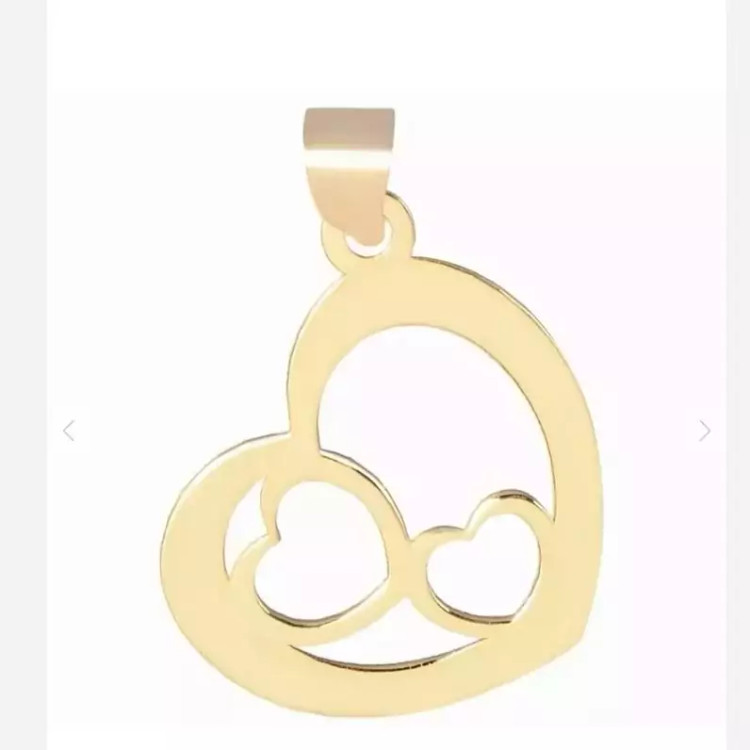Show the next product image
This screenshot has width=750, height=750.
click(705, 431)
